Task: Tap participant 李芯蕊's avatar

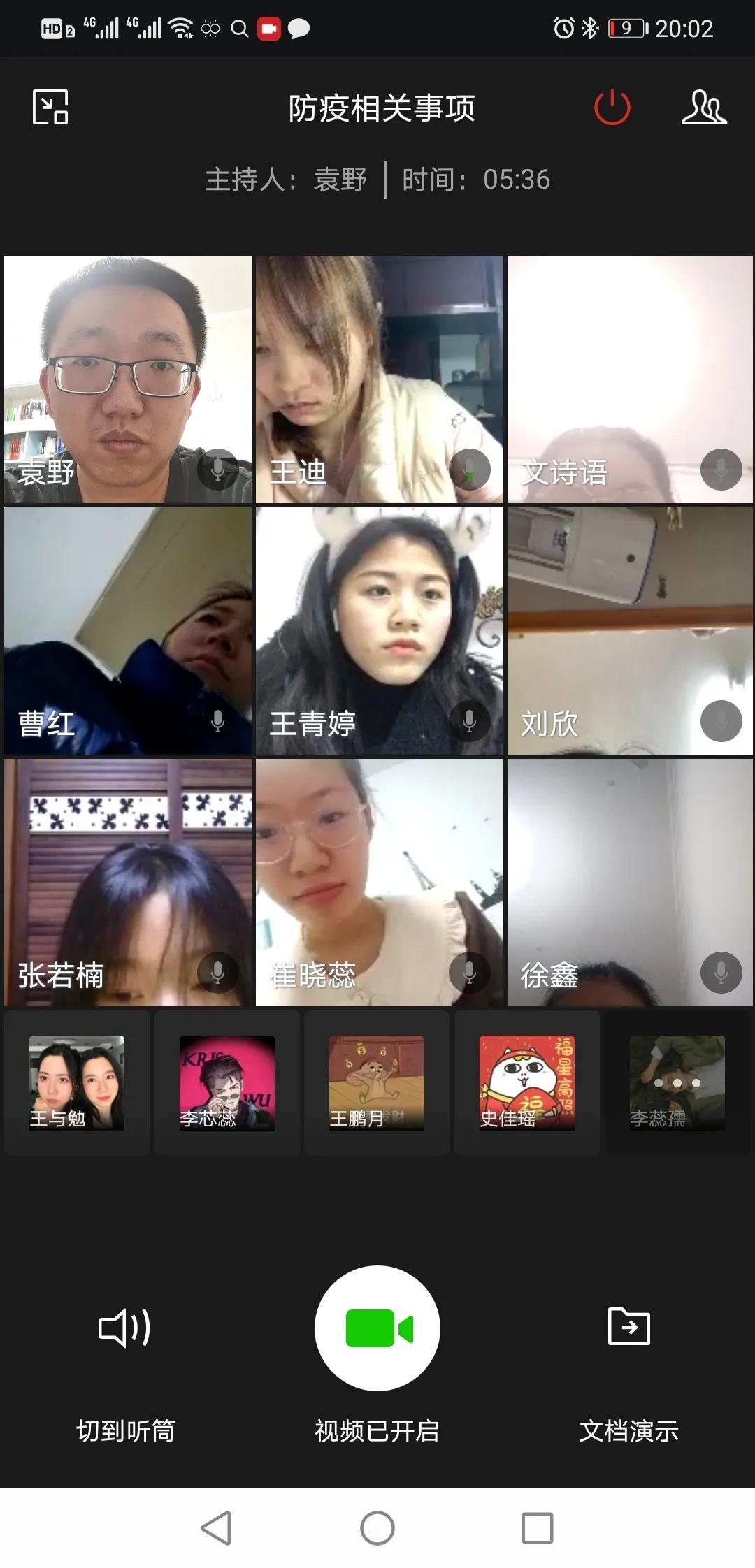Action: (227, 1082)
